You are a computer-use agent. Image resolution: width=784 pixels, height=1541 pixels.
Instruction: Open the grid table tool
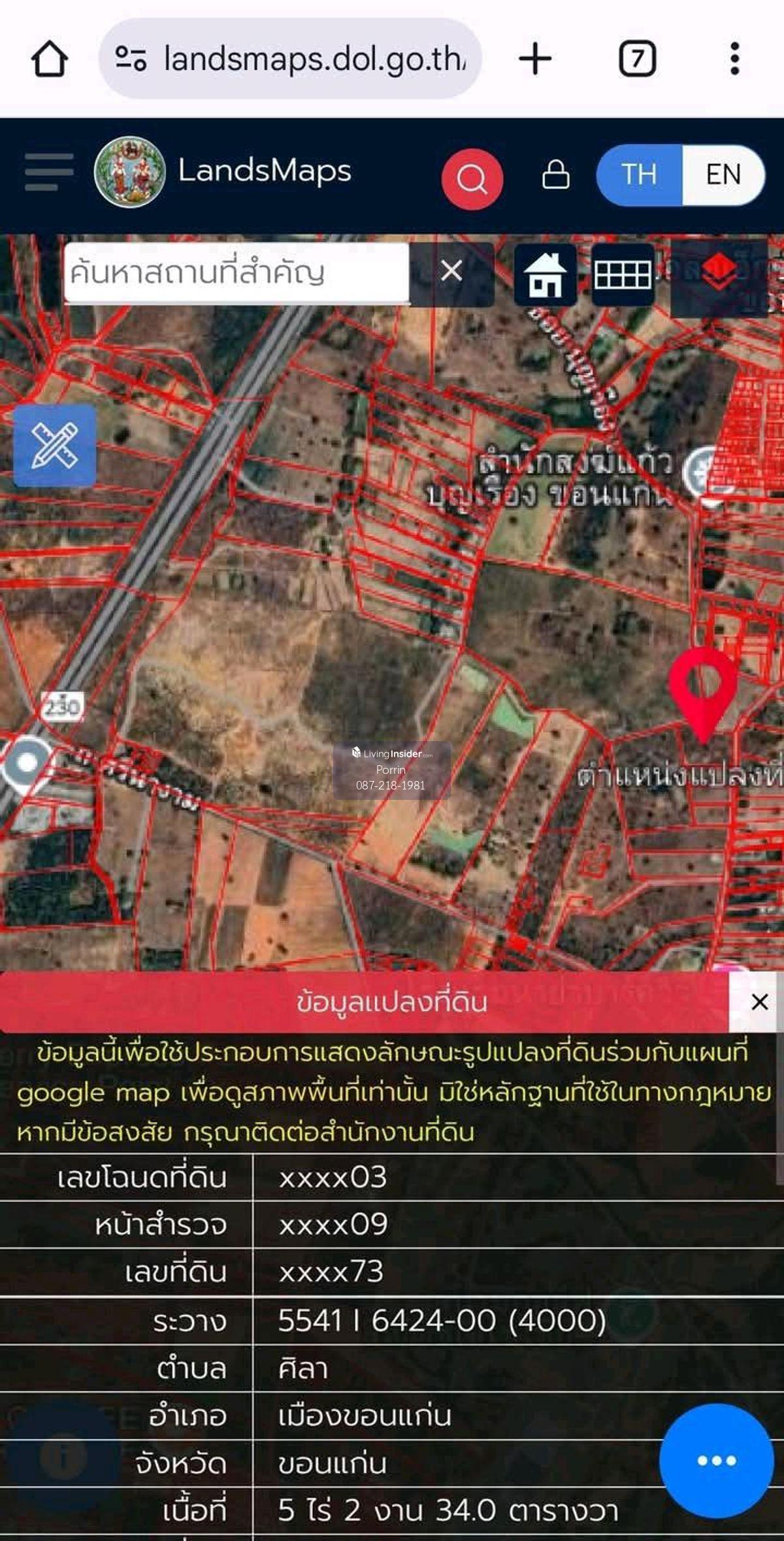[x=623, y=275]
